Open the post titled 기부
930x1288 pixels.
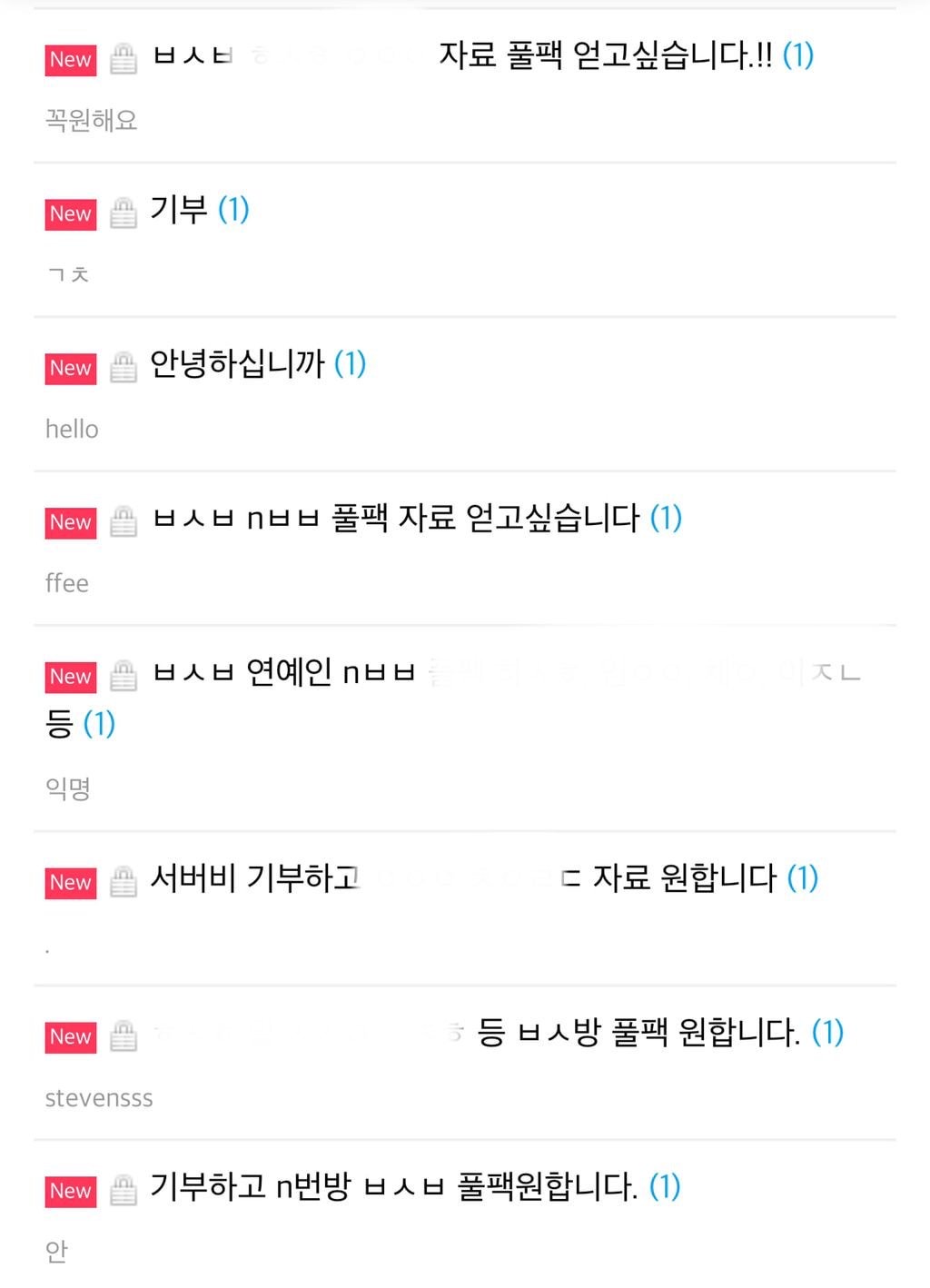179,211
